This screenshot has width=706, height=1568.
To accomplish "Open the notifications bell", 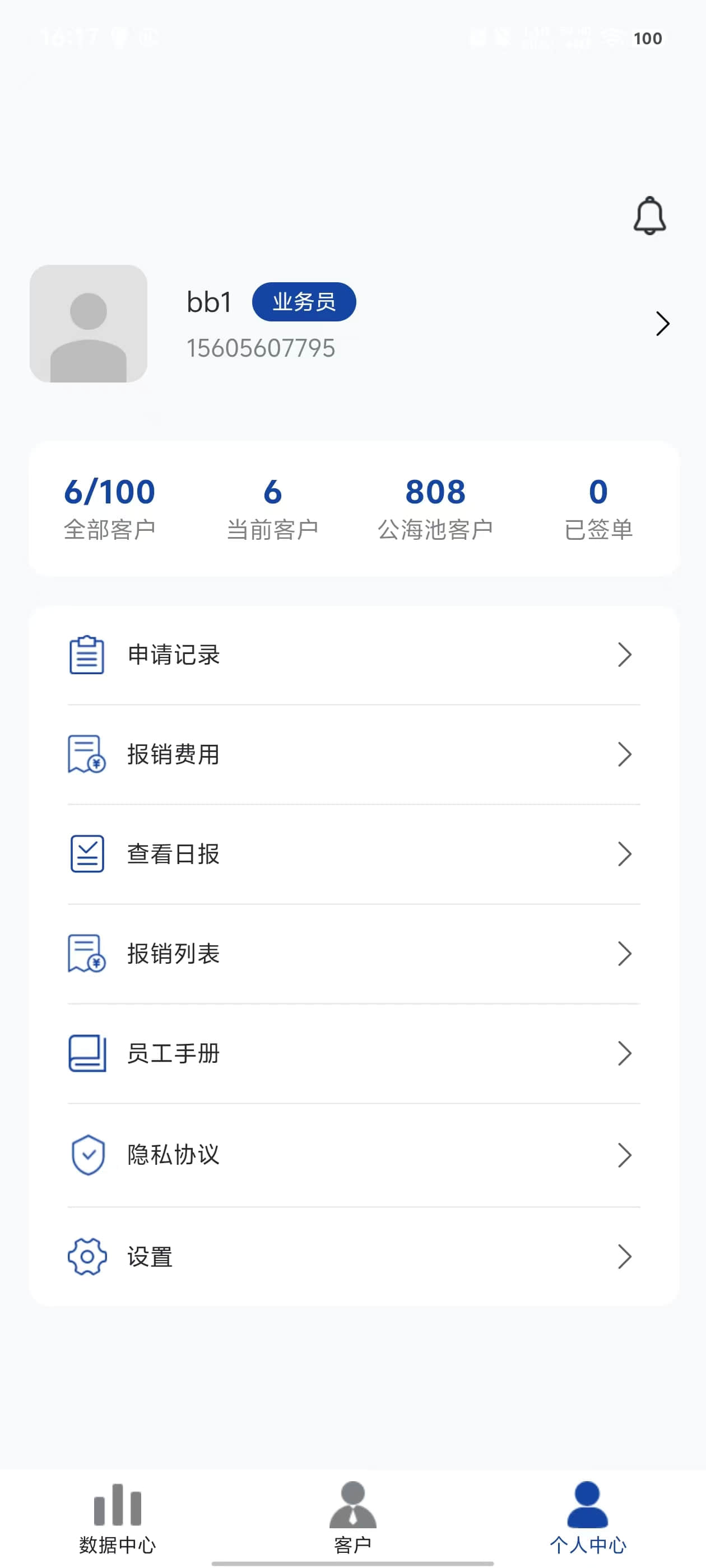I will pyautogui.click(x=649, y=216).
